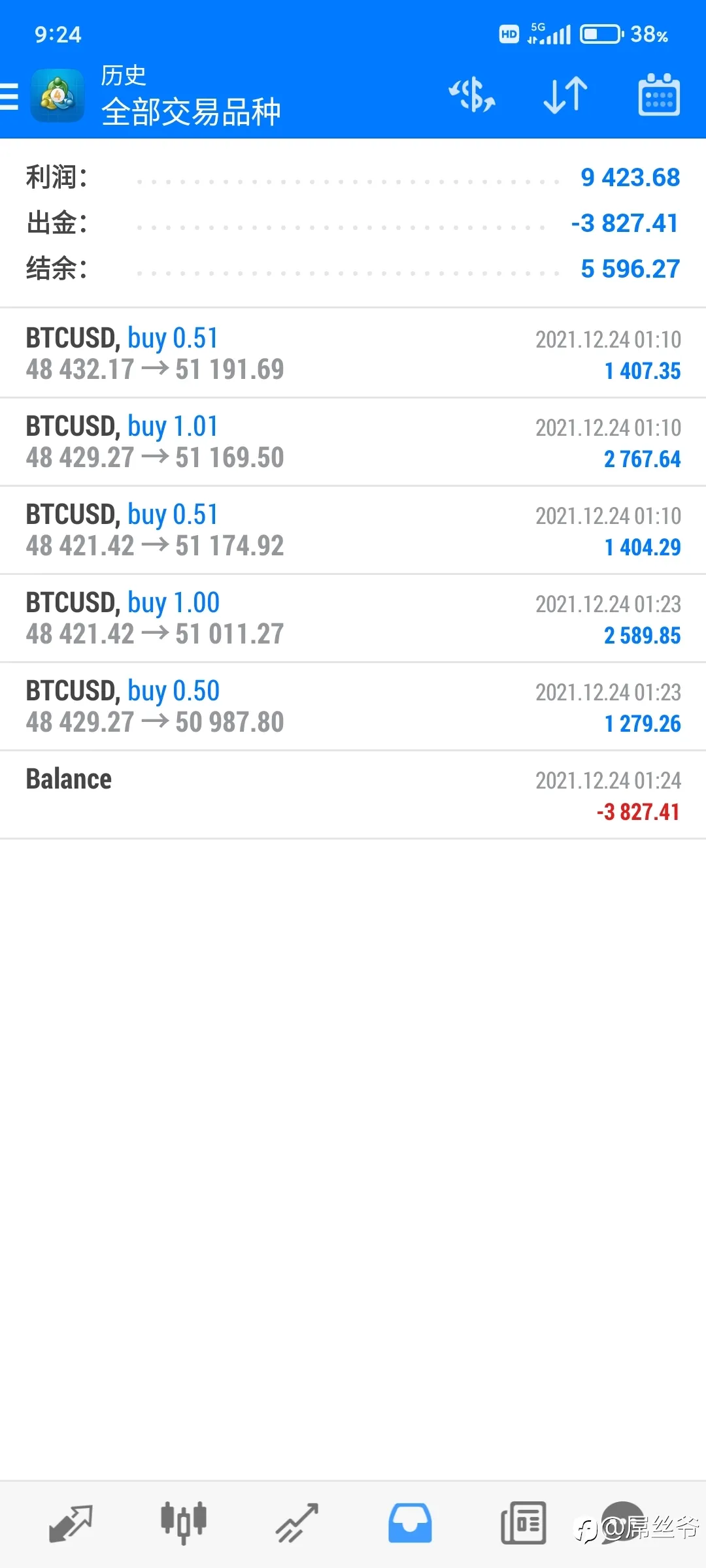The image size is (706, 1568).
Task: Switch to the Quotes tab
Action: [71, 1524]
